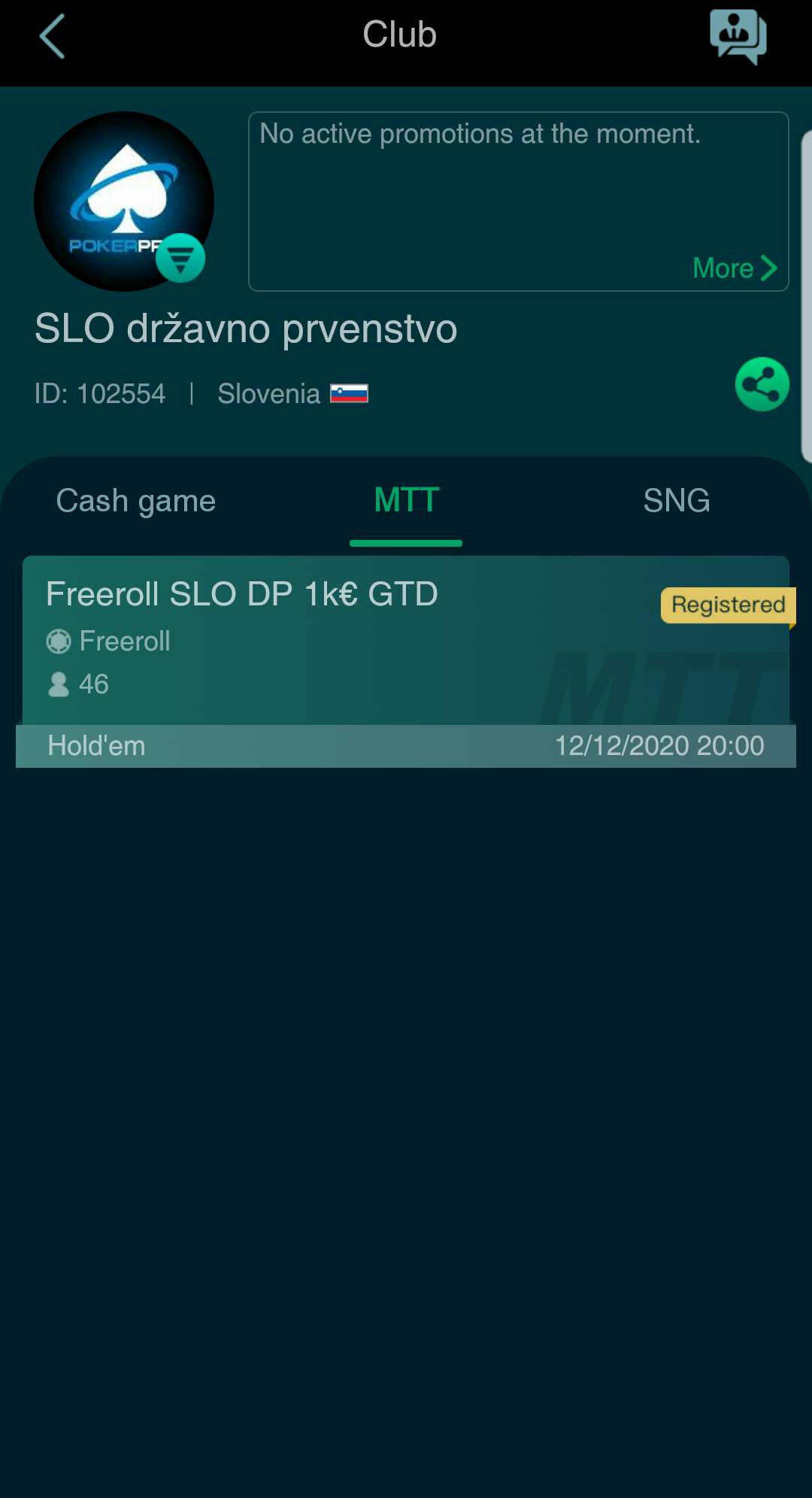Switch to the SNG tab
The image size is (812, 1498).
tap(676, 501)
